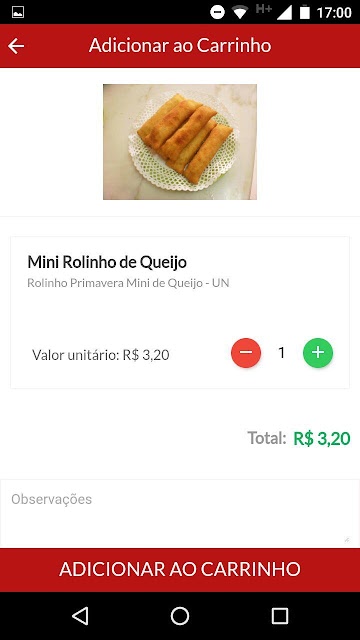The height and width of the screenshot is (640, 360).
Task: Go back using the header arrow
Action: click(16, 46)
